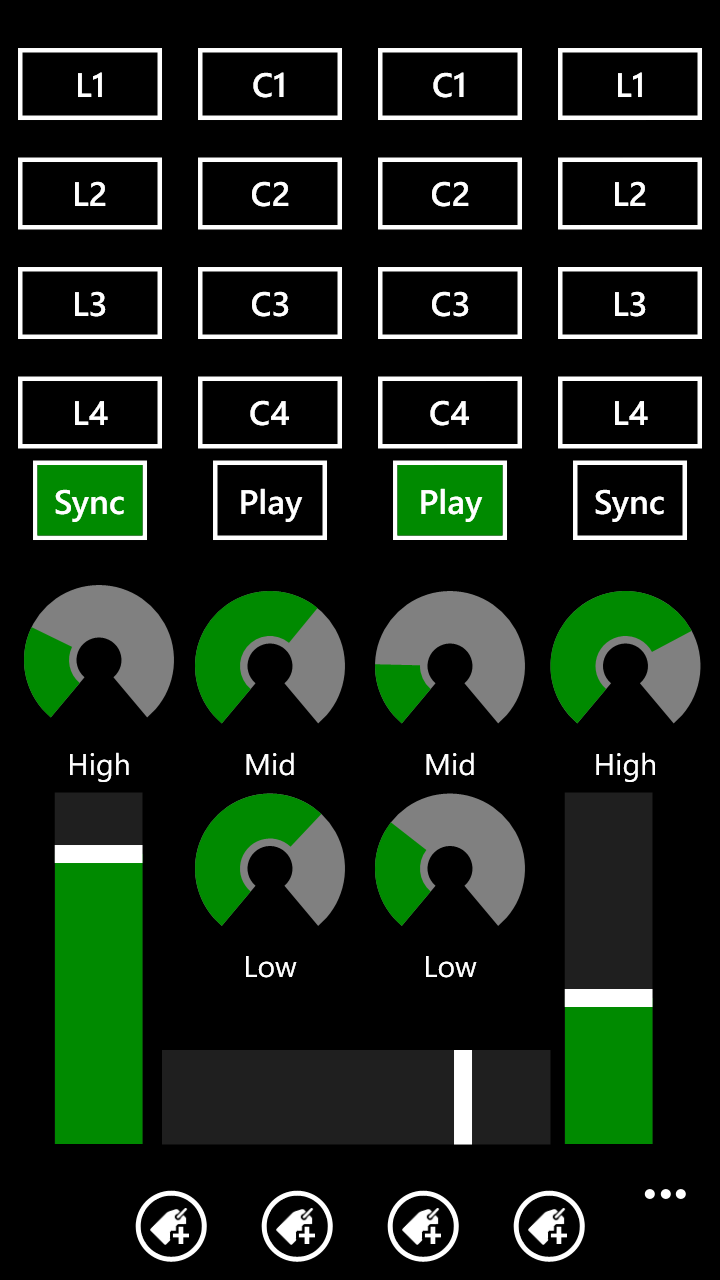Adjust the mostly gray Mid knob
720x1280 pixels.
click(450, 658)
